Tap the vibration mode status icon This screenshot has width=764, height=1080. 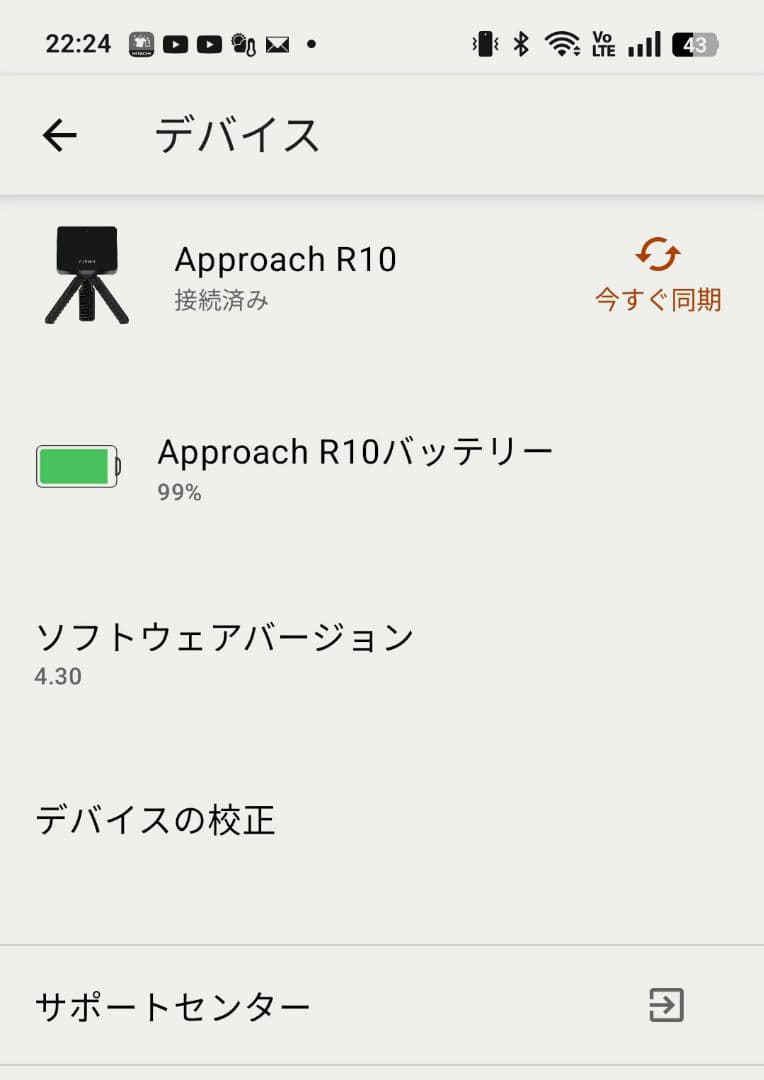click(483, 42)
